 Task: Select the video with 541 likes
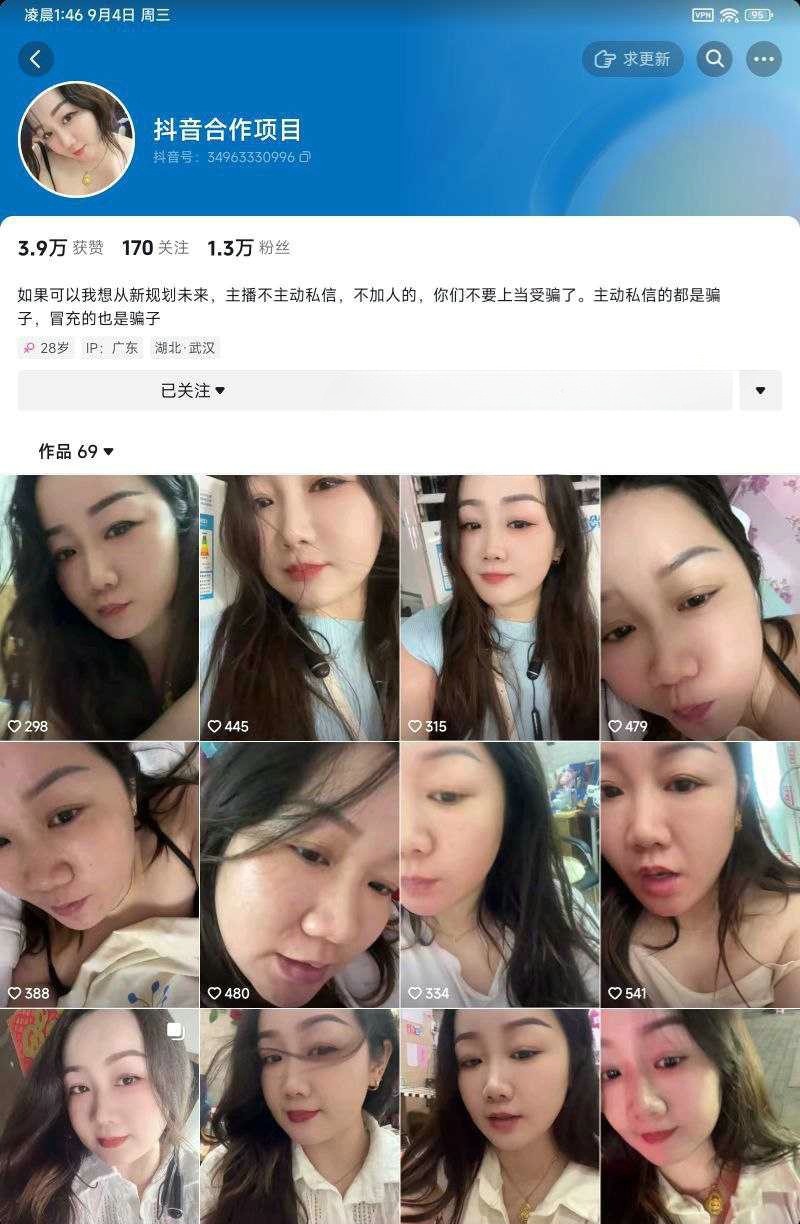pos(700,874)
